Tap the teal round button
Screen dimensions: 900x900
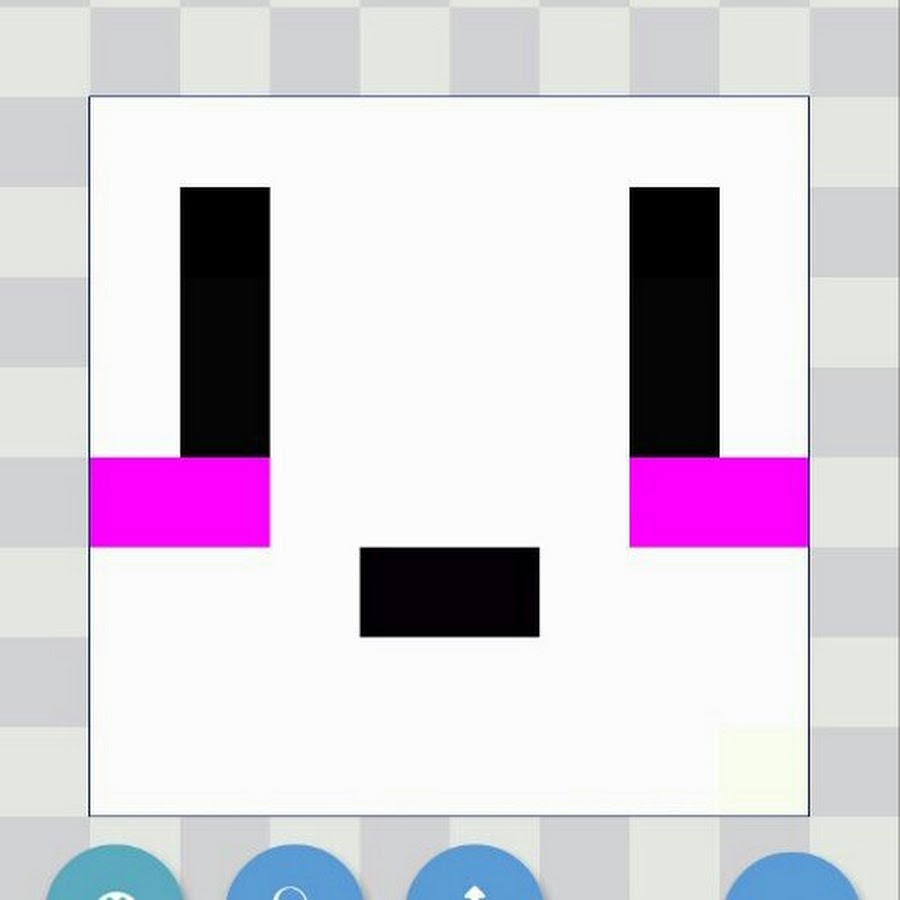(115, 877)
